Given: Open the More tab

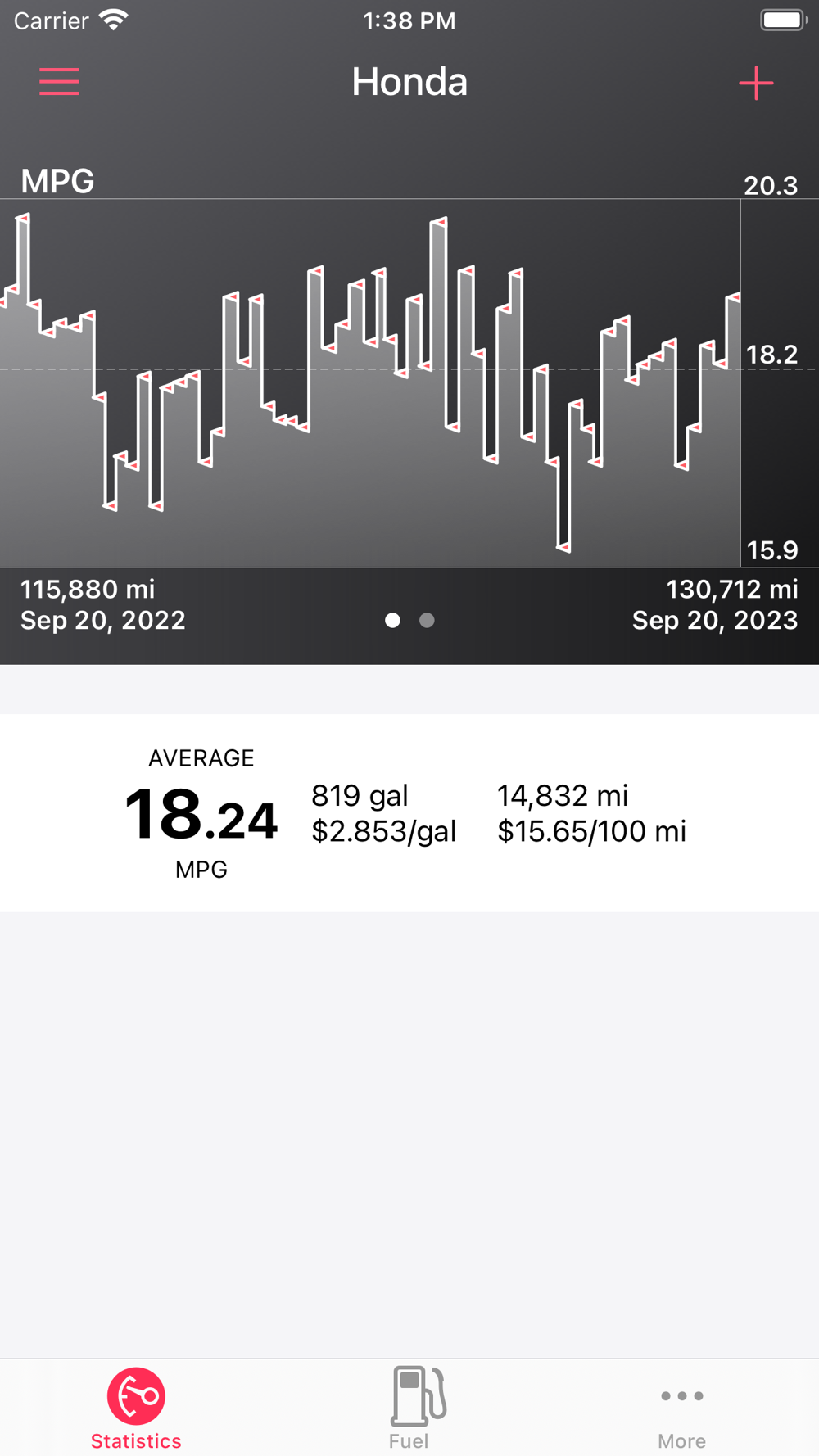Looking at the screenshot, I should coord(681,1407).
